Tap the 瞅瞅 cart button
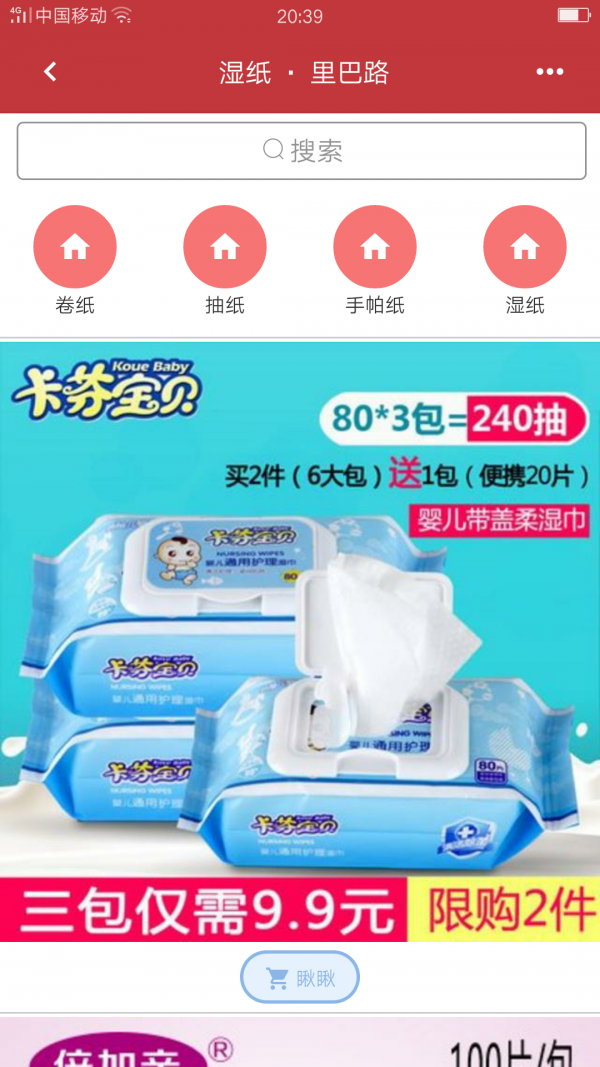600x1067 pixels. (300, 978)
